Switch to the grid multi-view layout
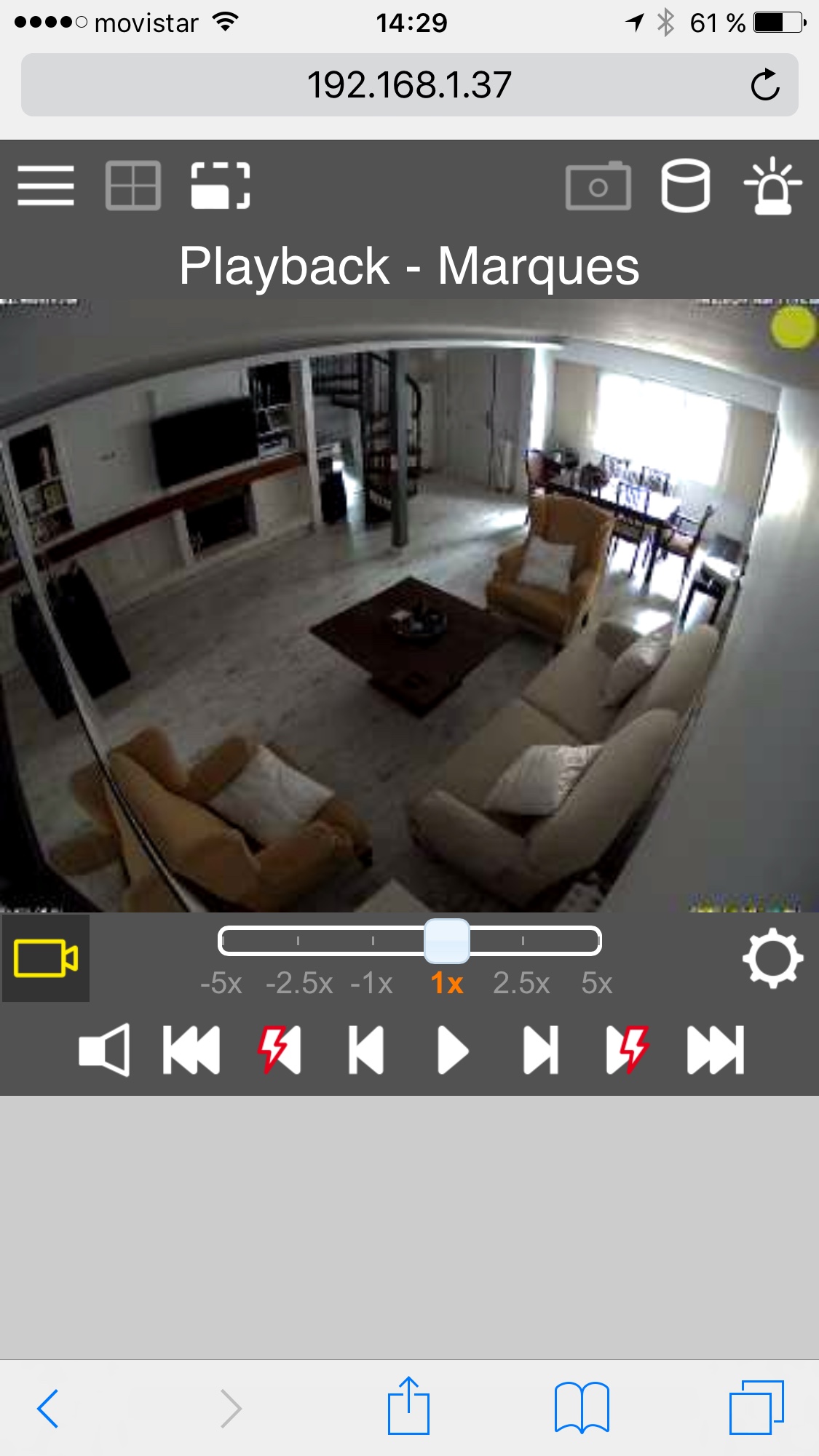The height and width of the screenshot is (1456, 819). pyautogui.click(x=133, y=186)
